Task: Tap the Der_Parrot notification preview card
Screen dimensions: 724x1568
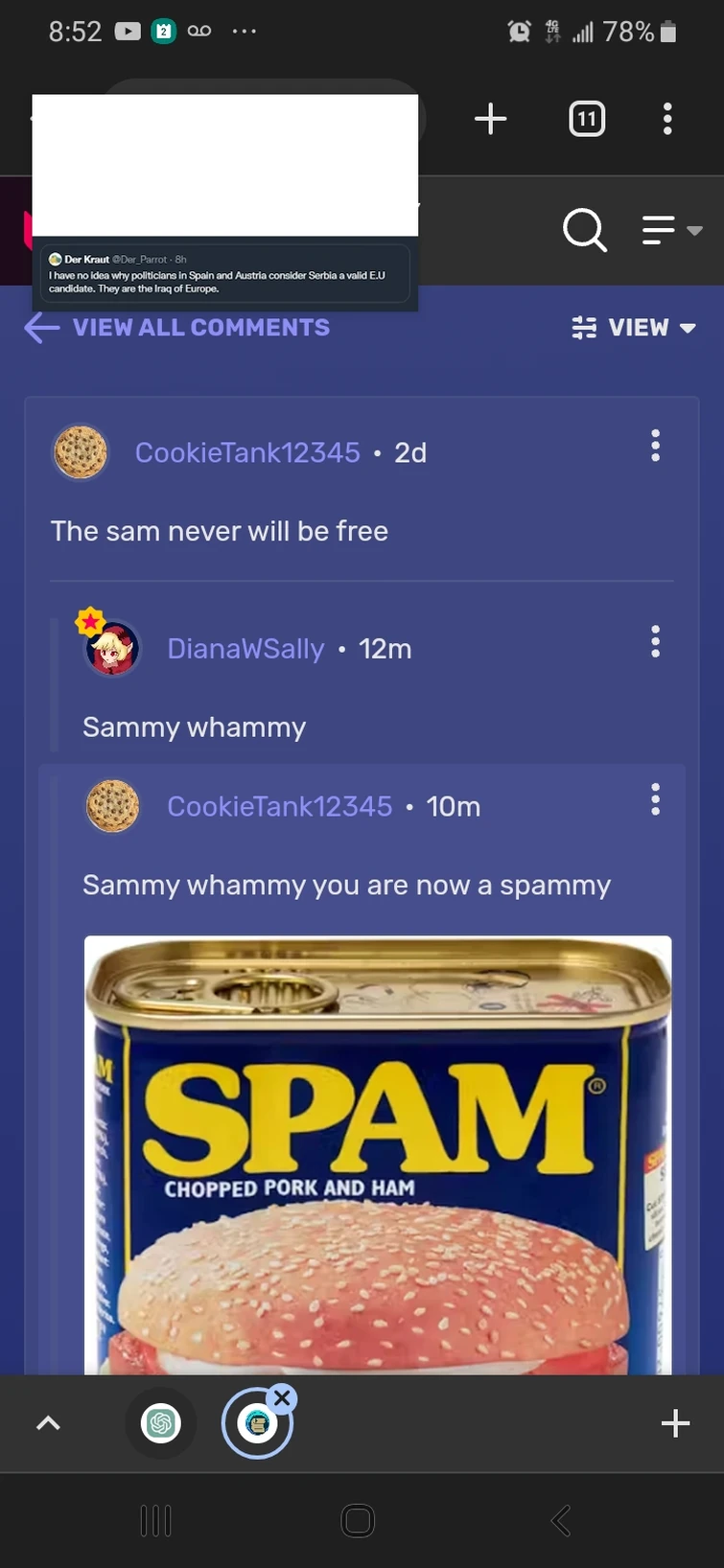Action: (225, 276)
